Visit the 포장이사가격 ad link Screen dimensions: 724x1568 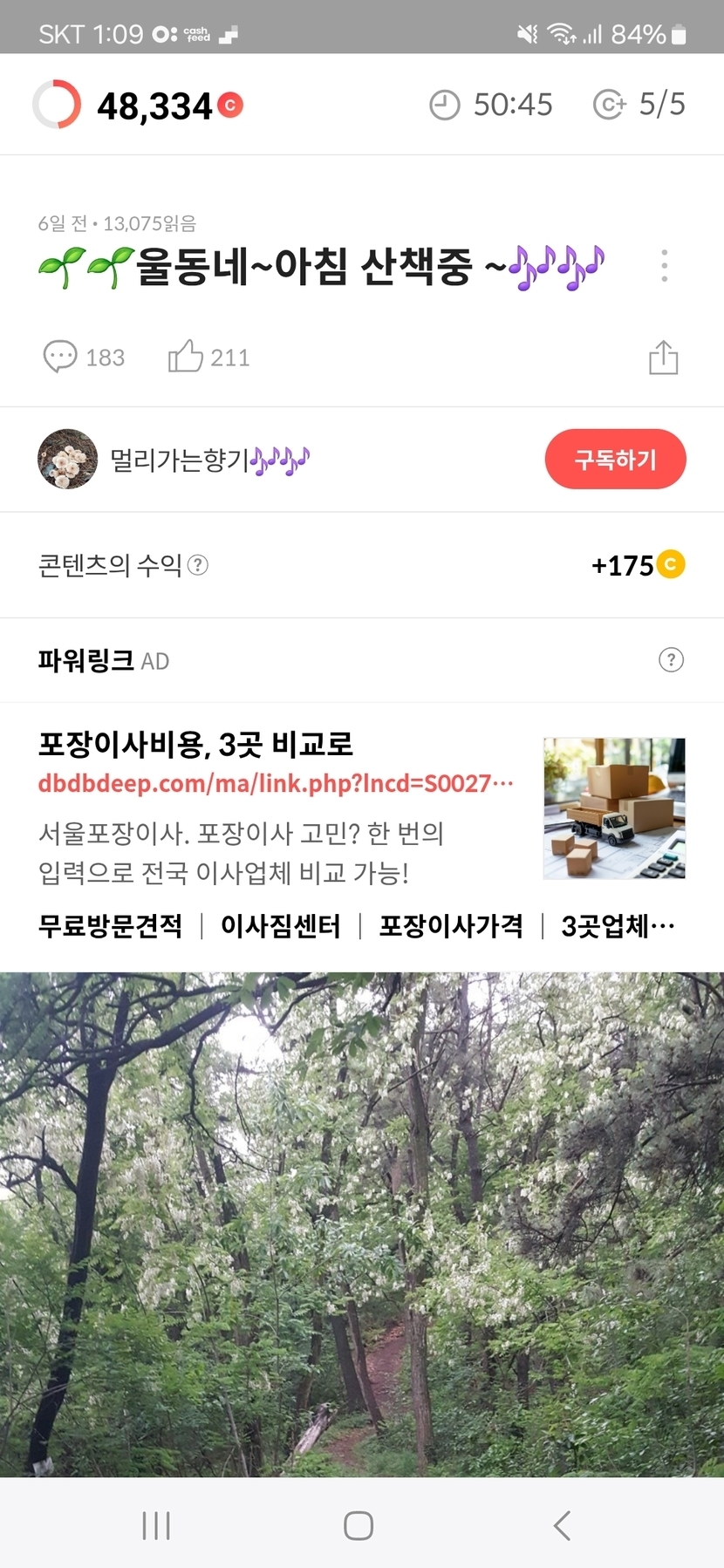(x=450, y=926)
